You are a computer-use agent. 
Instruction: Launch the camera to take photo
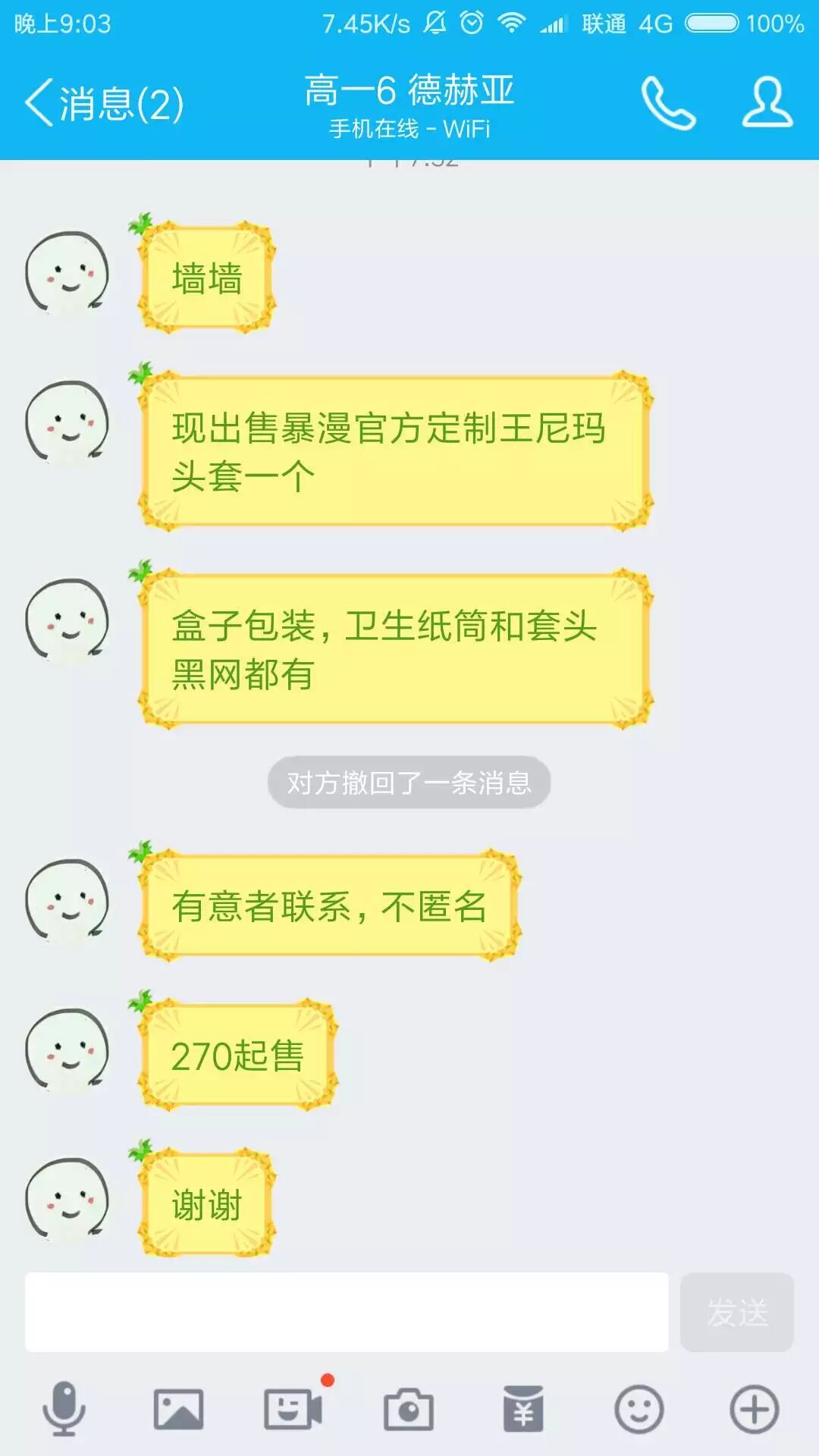click(409, 1410)
